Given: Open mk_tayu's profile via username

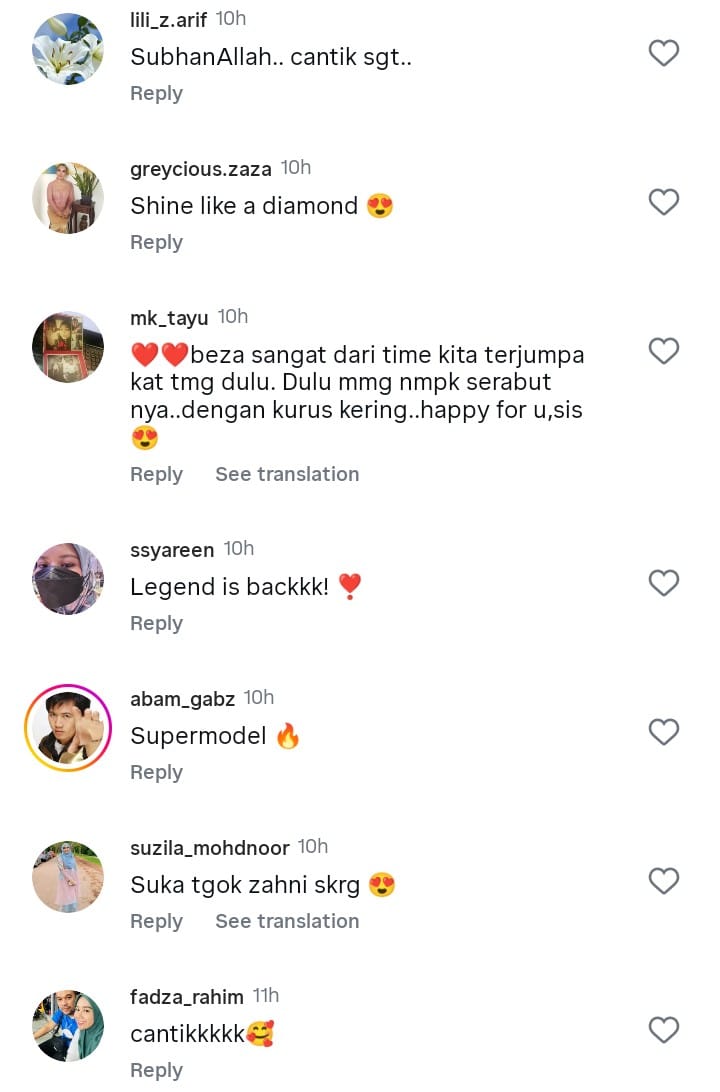Looking at the screenshot, I should (169, 318).
